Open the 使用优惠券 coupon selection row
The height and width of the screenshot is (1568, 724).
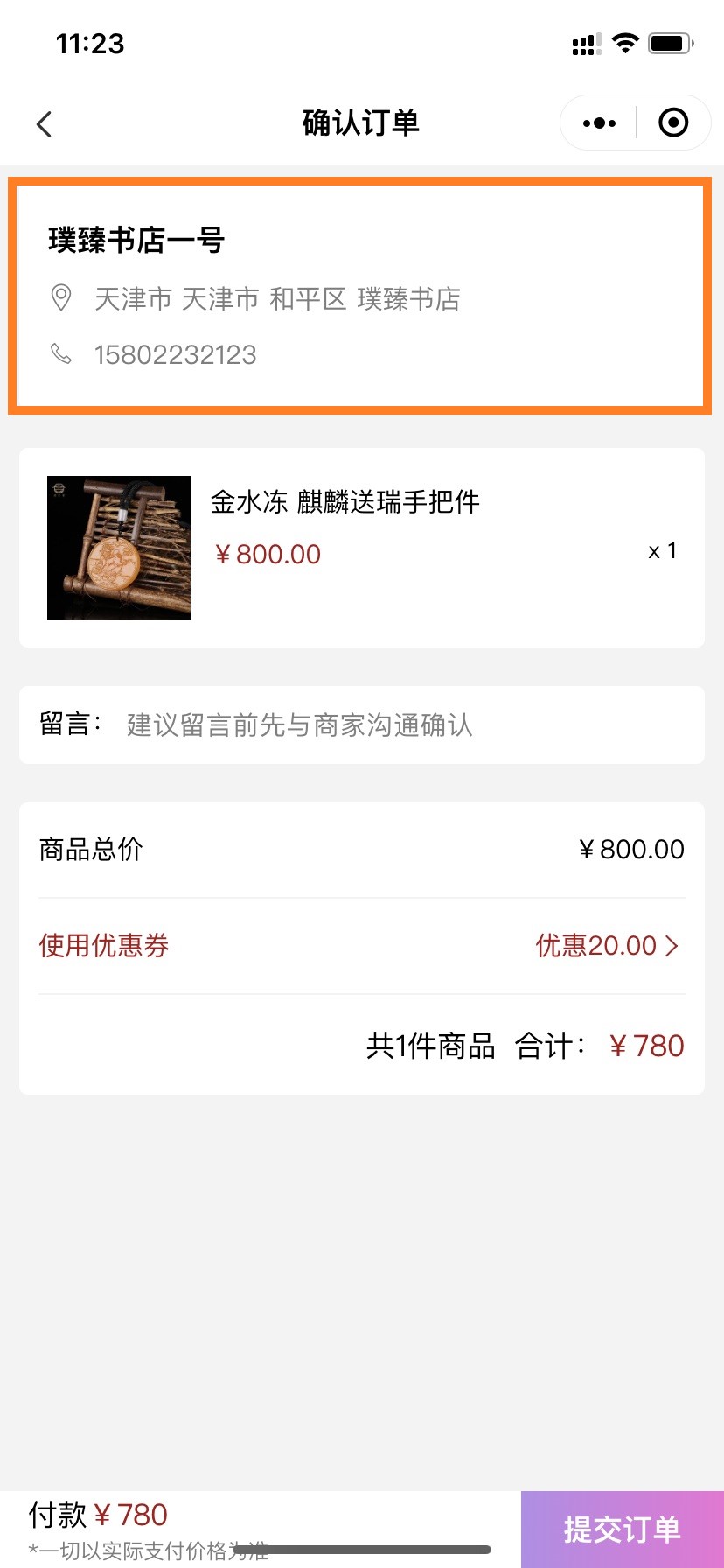coord(360,945)
